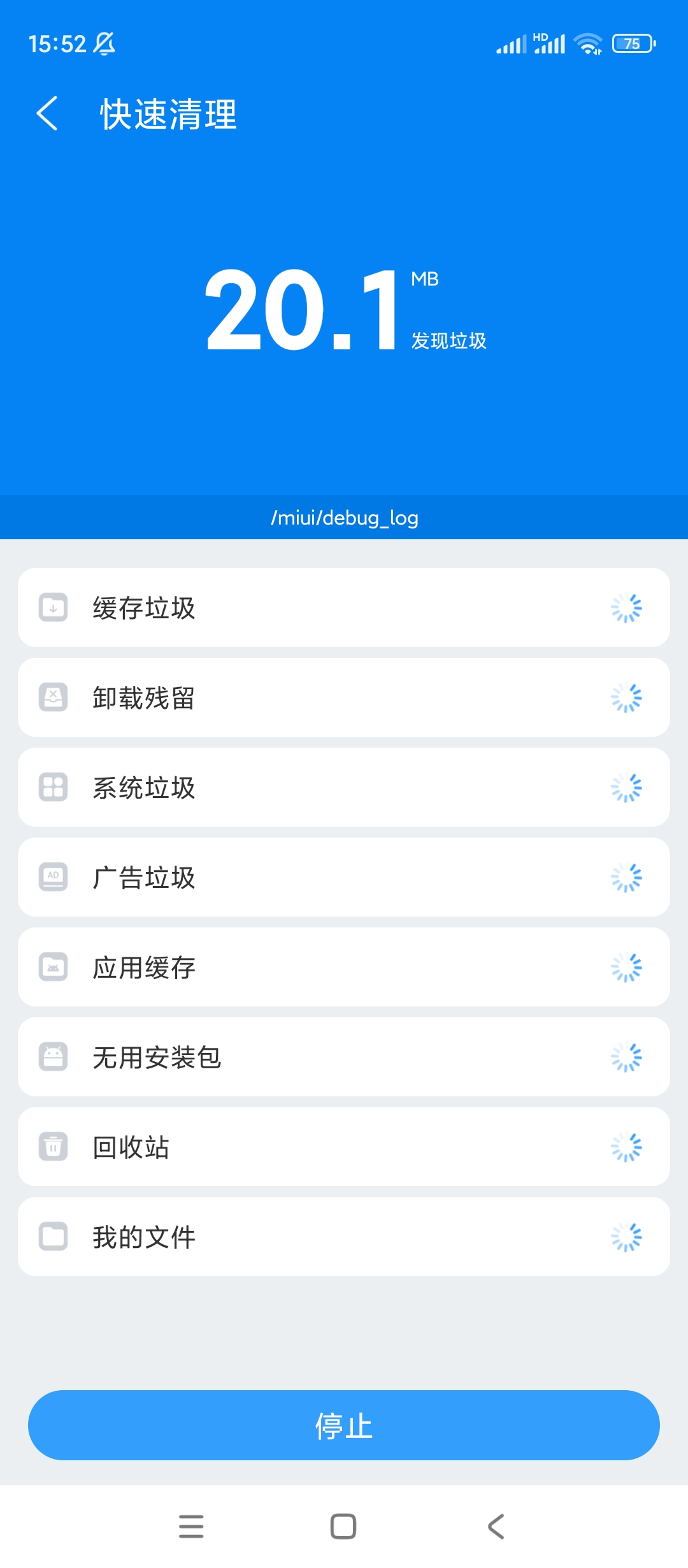
Task: Open the 系统垃圾 row
Action: 344,787
